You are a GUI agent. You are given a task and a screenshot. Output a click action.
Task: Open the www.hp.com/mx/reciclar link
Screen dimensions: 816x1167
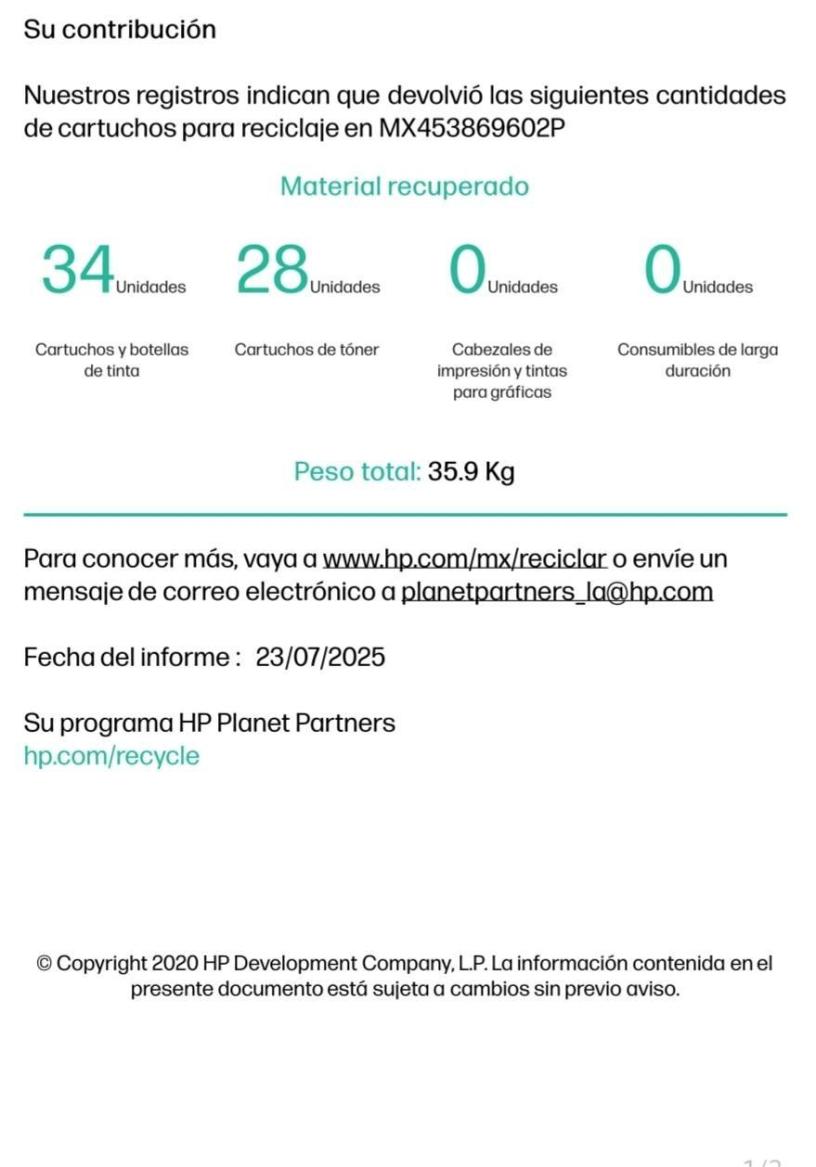pyautogui.click(x=465, y=558)
